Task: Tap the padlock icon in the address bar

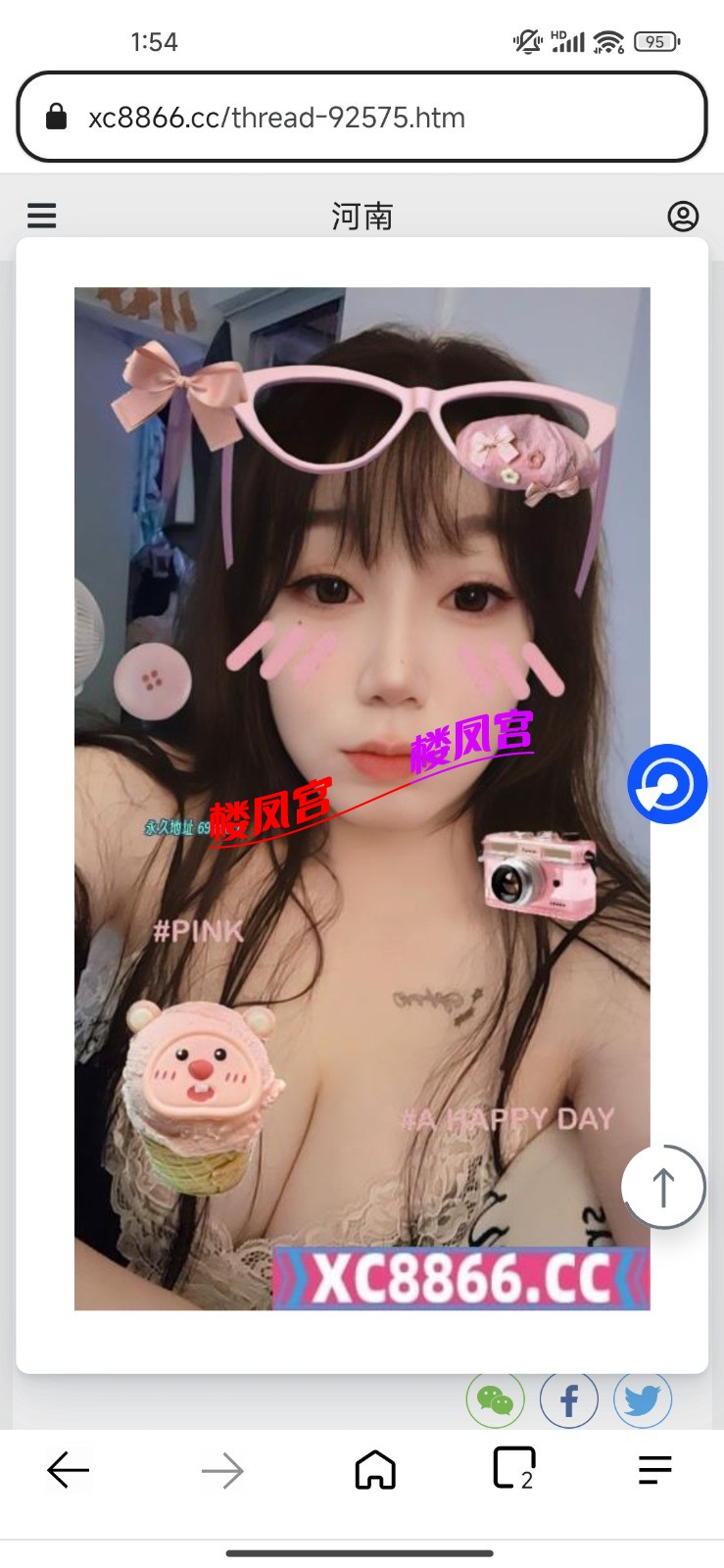Action: [56, 117]
